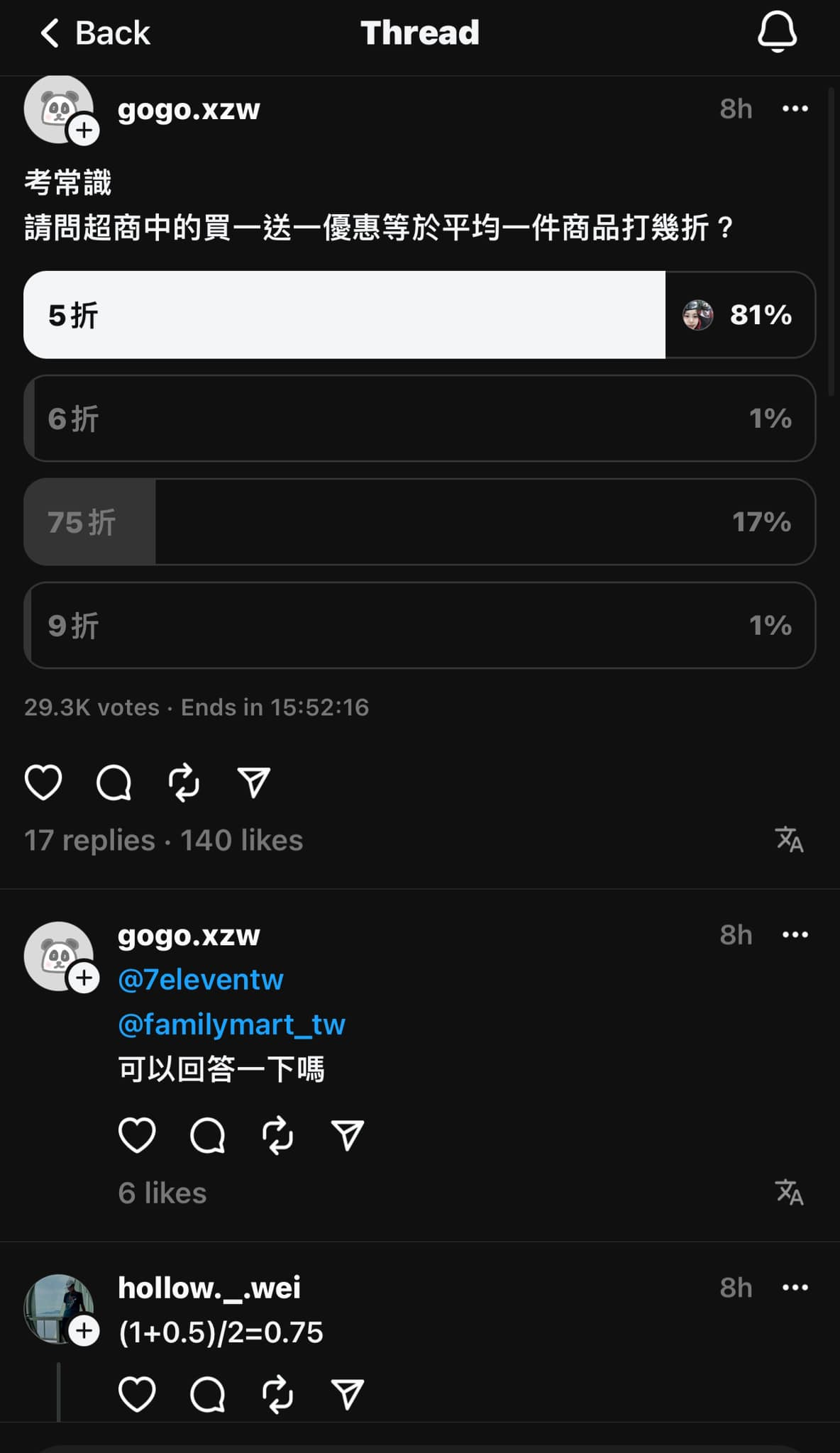Translate the poll post
This screenshot has height=1453, width=840.
pos(789,840)
